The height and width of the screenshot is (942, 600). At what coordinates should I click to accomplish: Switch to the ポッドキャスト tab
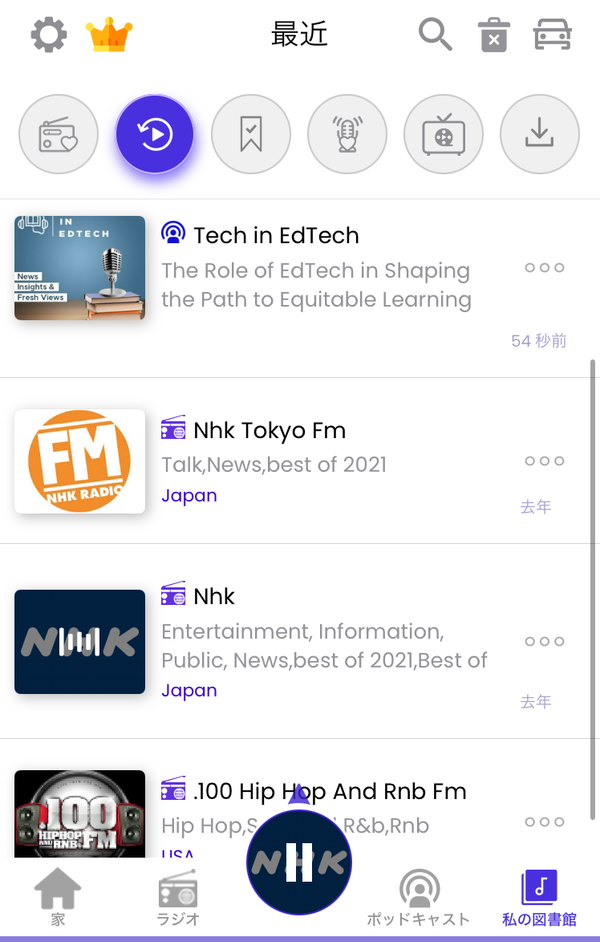coord(419,898)
